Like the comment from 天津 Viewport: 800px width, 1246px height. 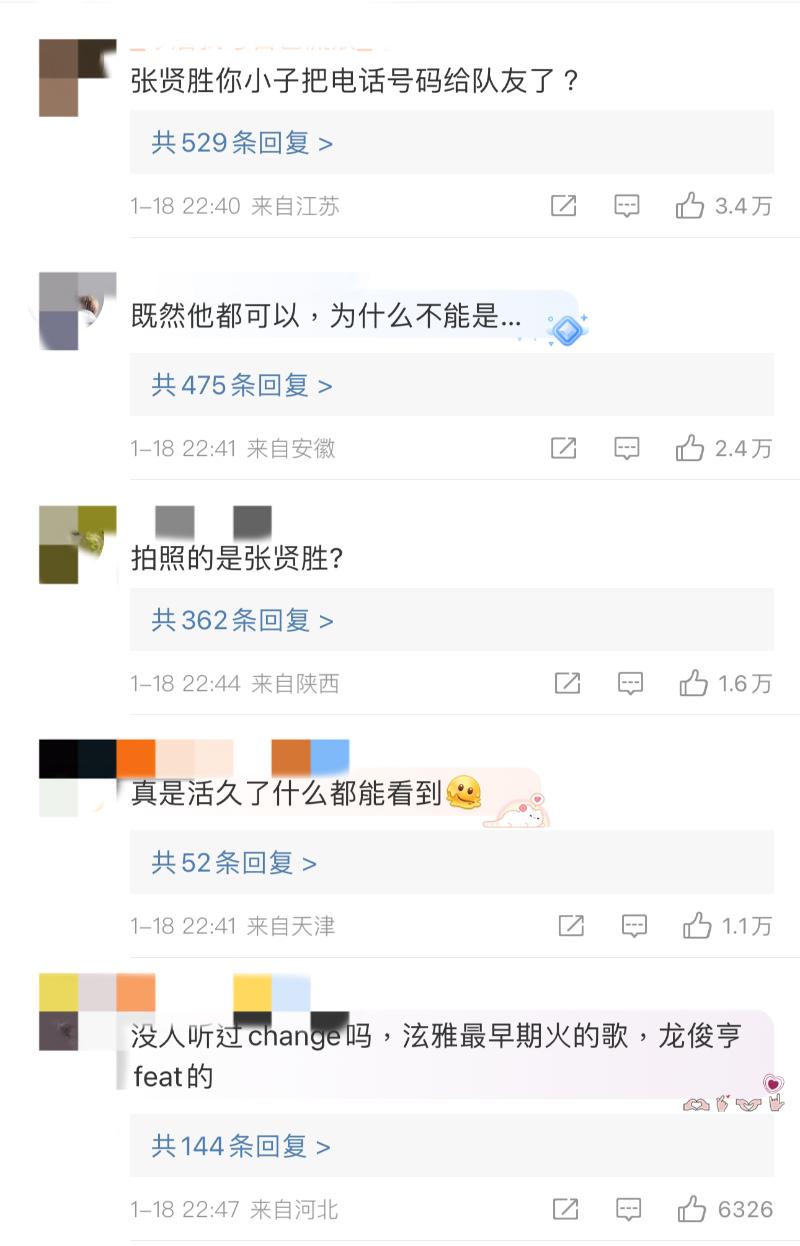tap(697, 926)
